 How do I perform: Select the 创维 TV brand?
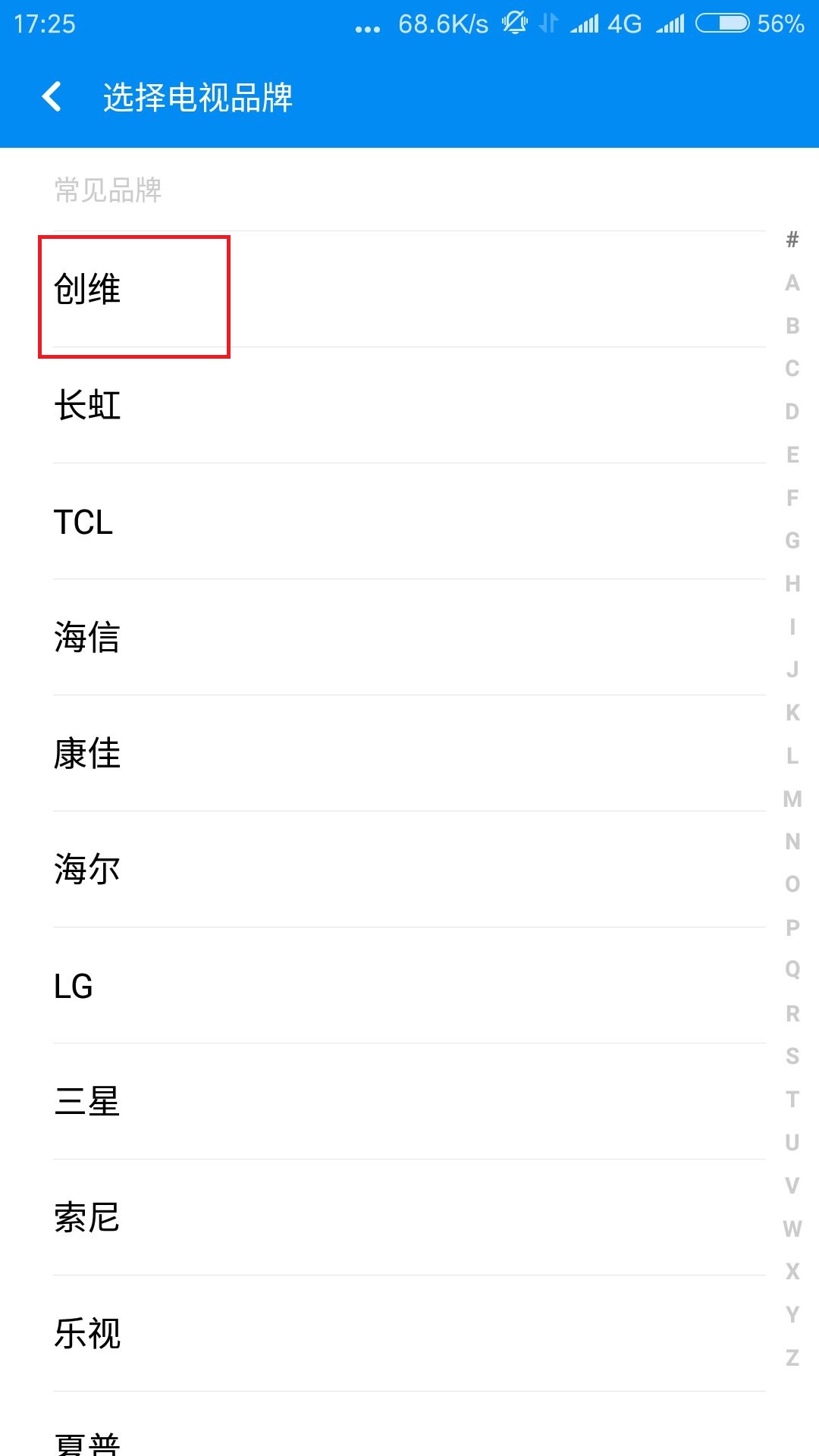pyautogui.click(x=409, y=289)
